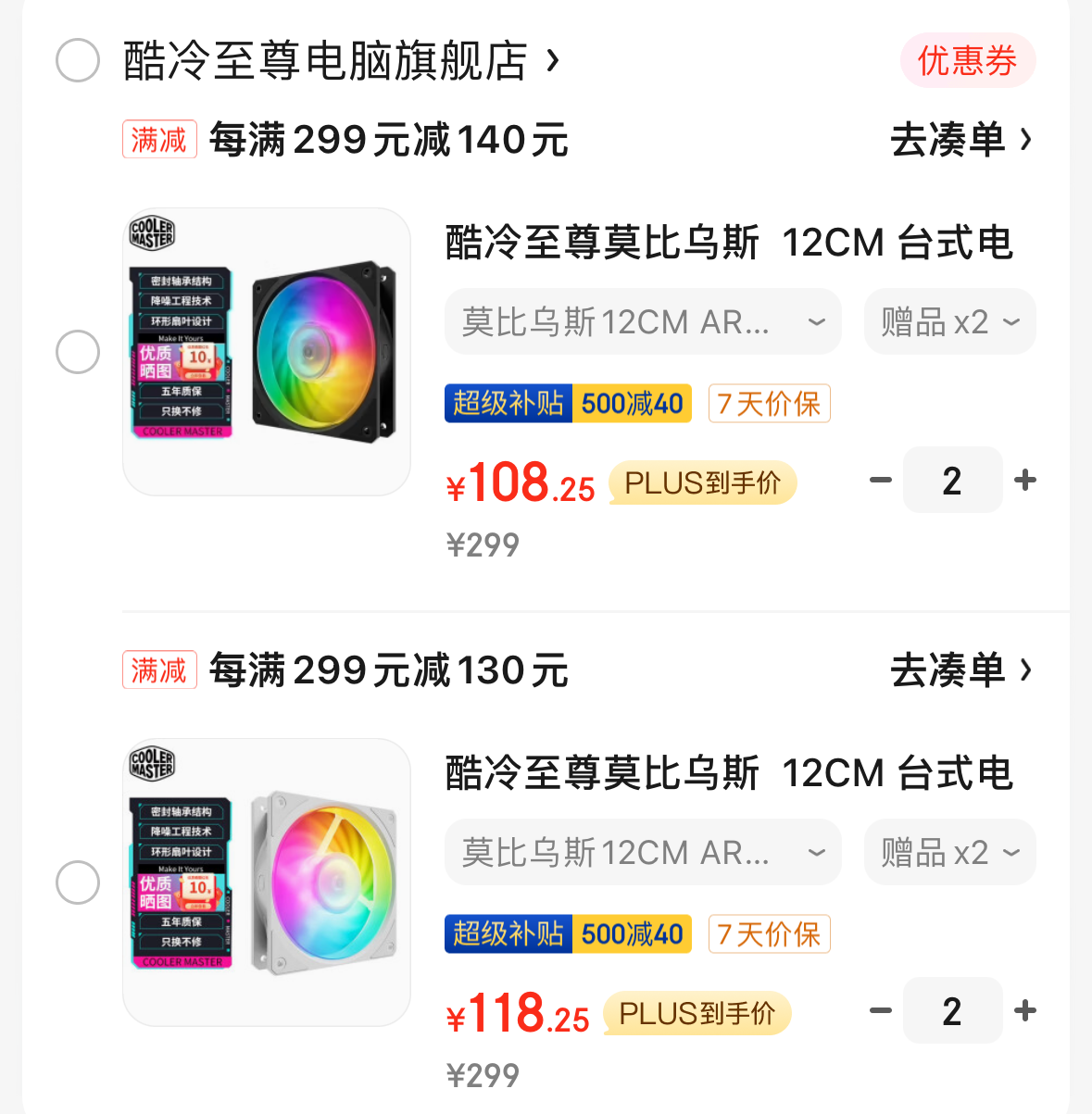Open the gift 赠品 x2 dropdown on white fan
Screen dimensions: 1092x1114
(x=949, y=852)
